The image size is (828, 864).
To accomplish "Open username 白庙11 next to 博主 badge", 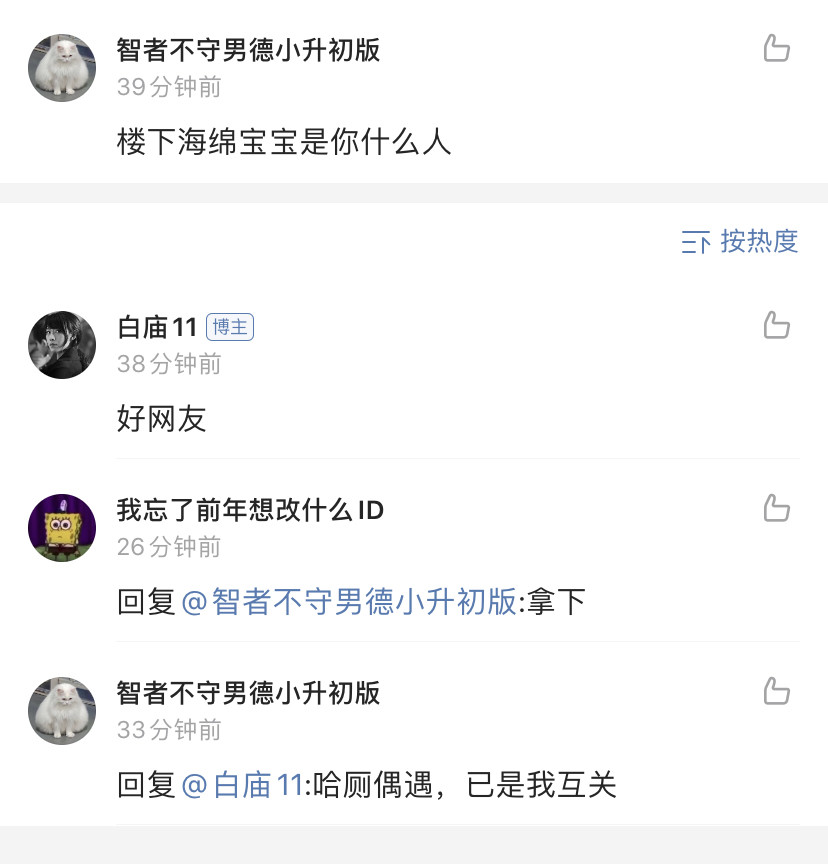I will 157,327.
